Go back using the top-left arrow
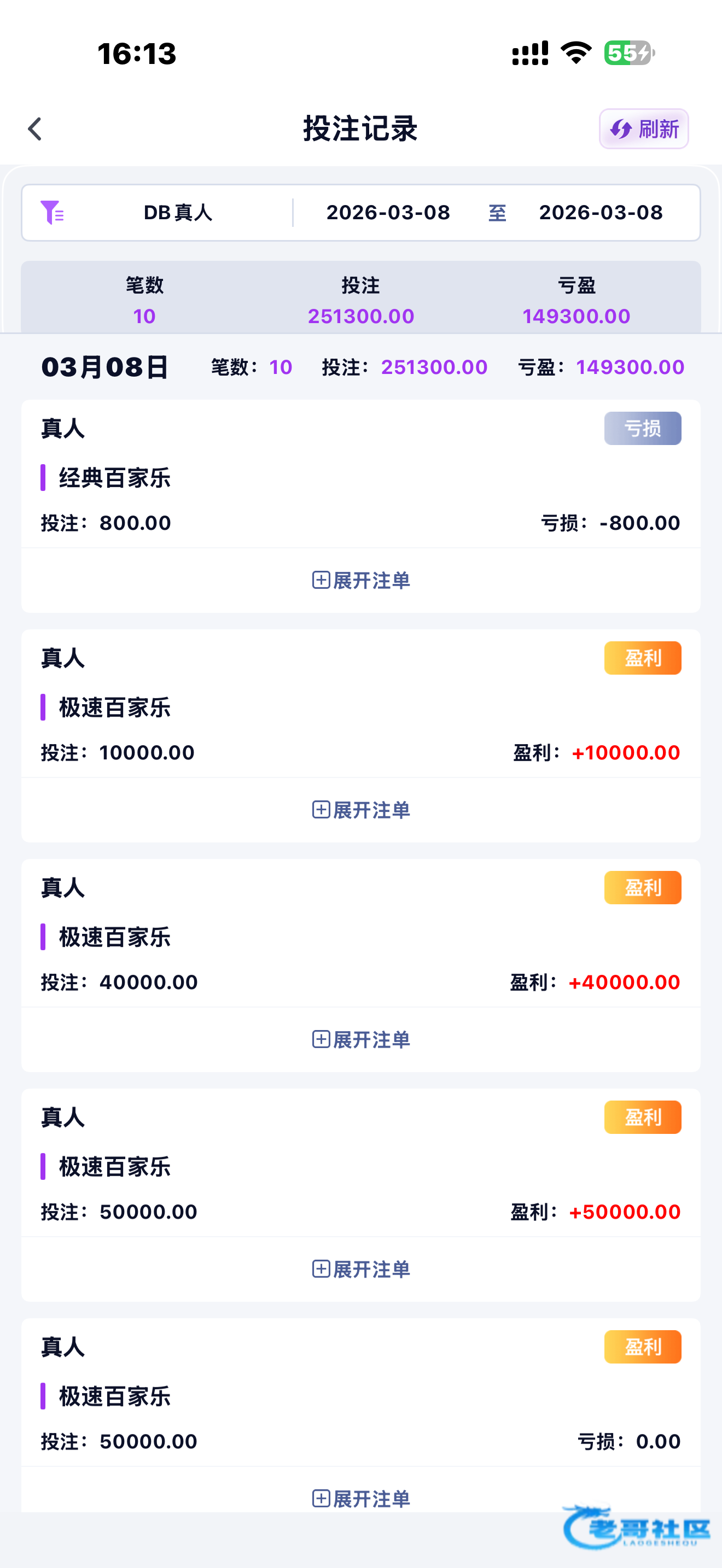 tap(36, 129)
